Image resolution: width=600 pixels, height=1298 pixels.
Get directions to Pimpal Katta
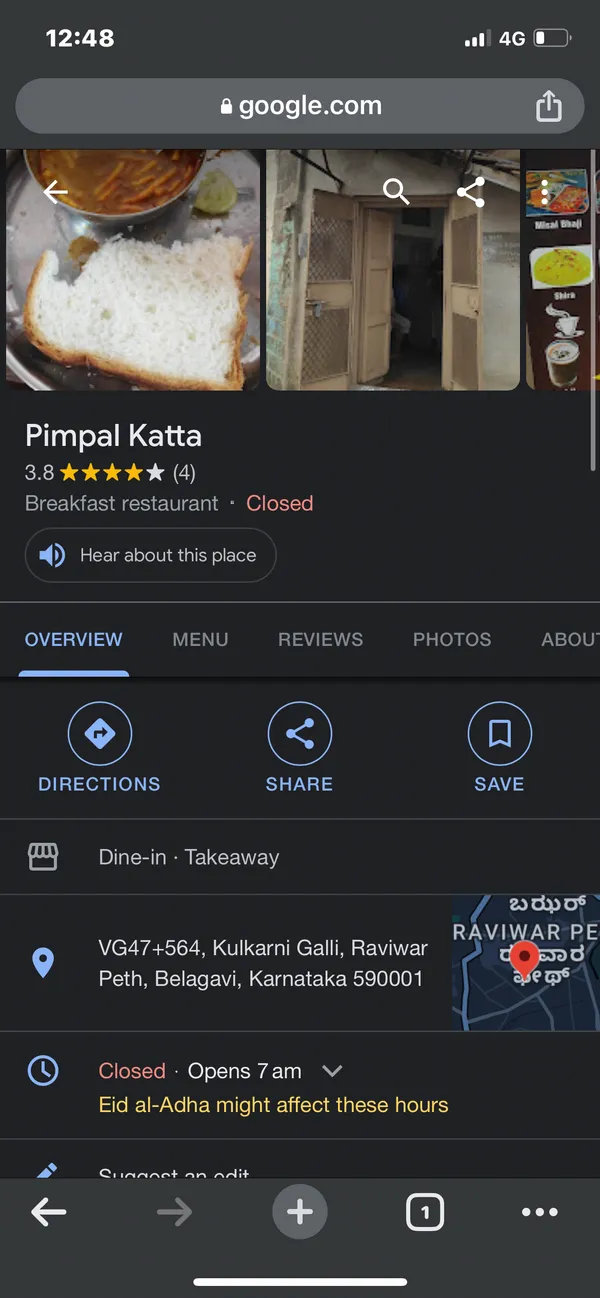click(99, 748)
